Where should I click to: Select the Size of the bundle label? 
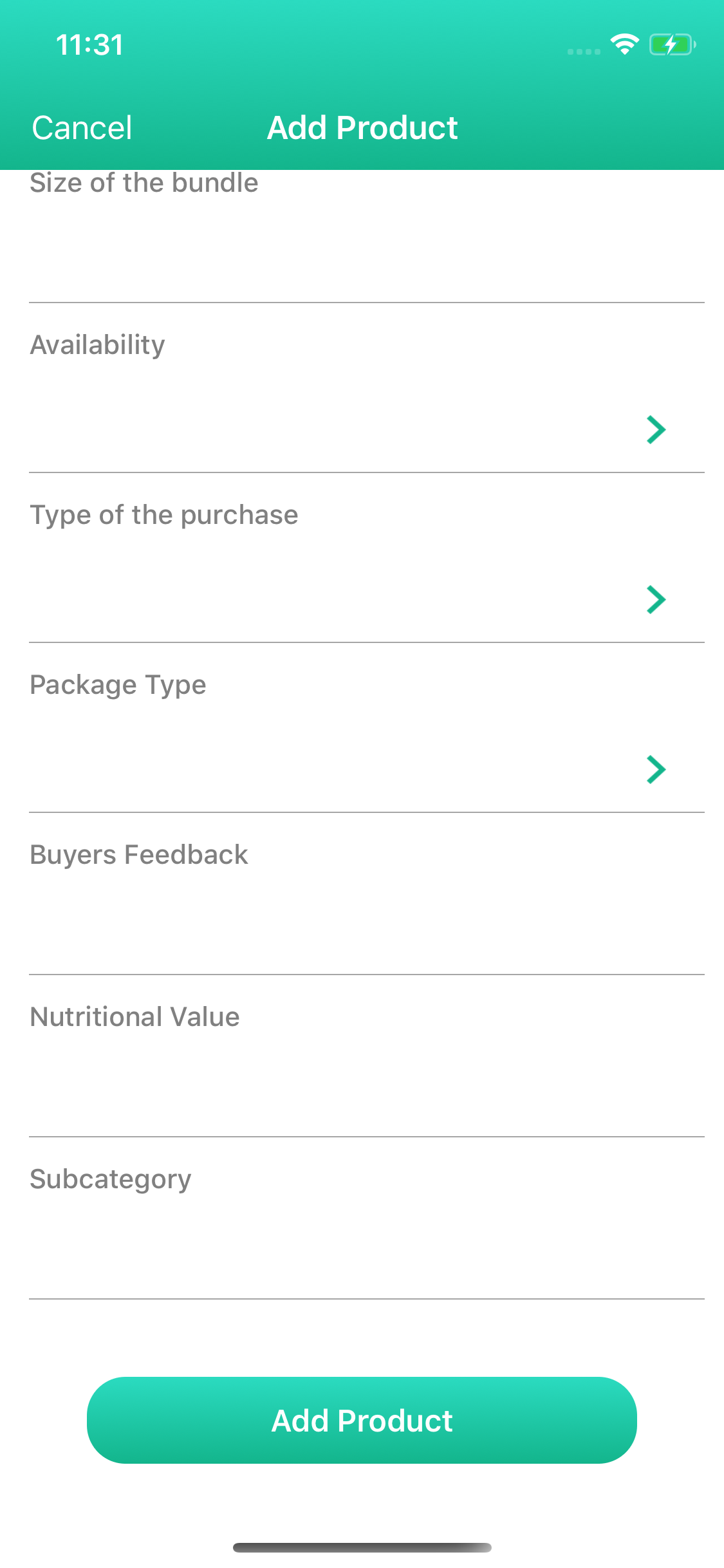(x=144, y=183)
